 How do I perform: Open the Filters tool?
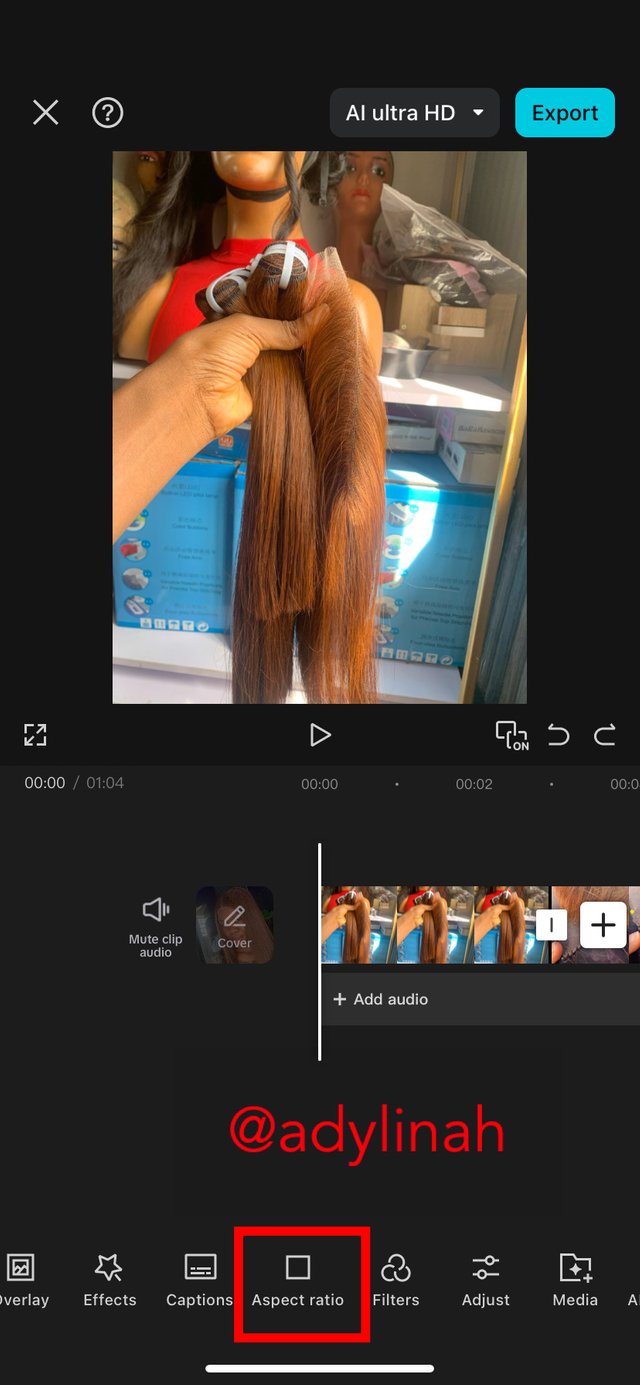coord(396,1280)
